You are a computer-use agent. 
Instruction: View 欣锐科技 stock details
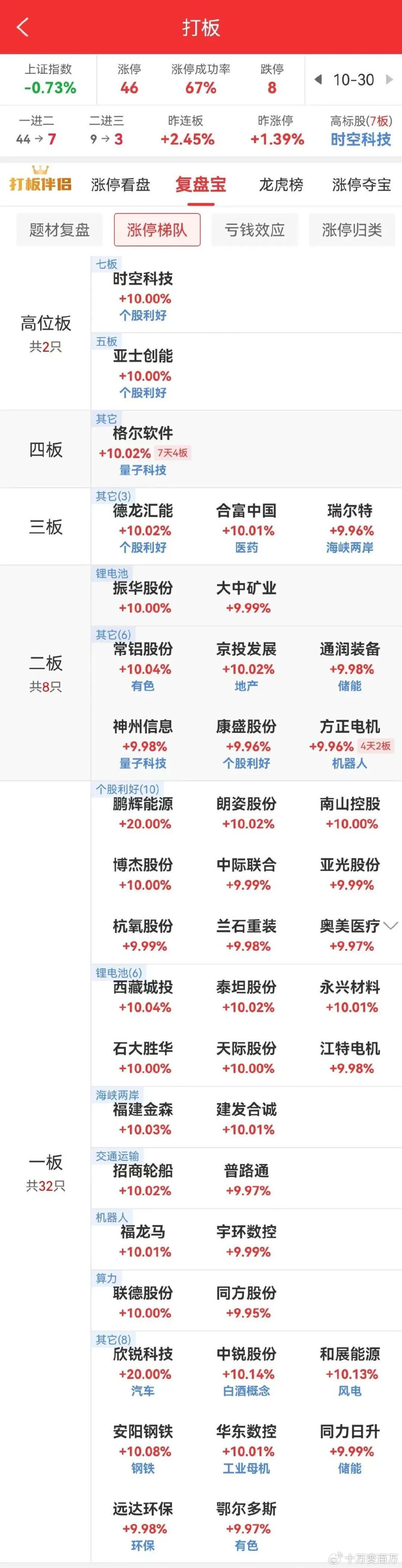[143, 1354]
